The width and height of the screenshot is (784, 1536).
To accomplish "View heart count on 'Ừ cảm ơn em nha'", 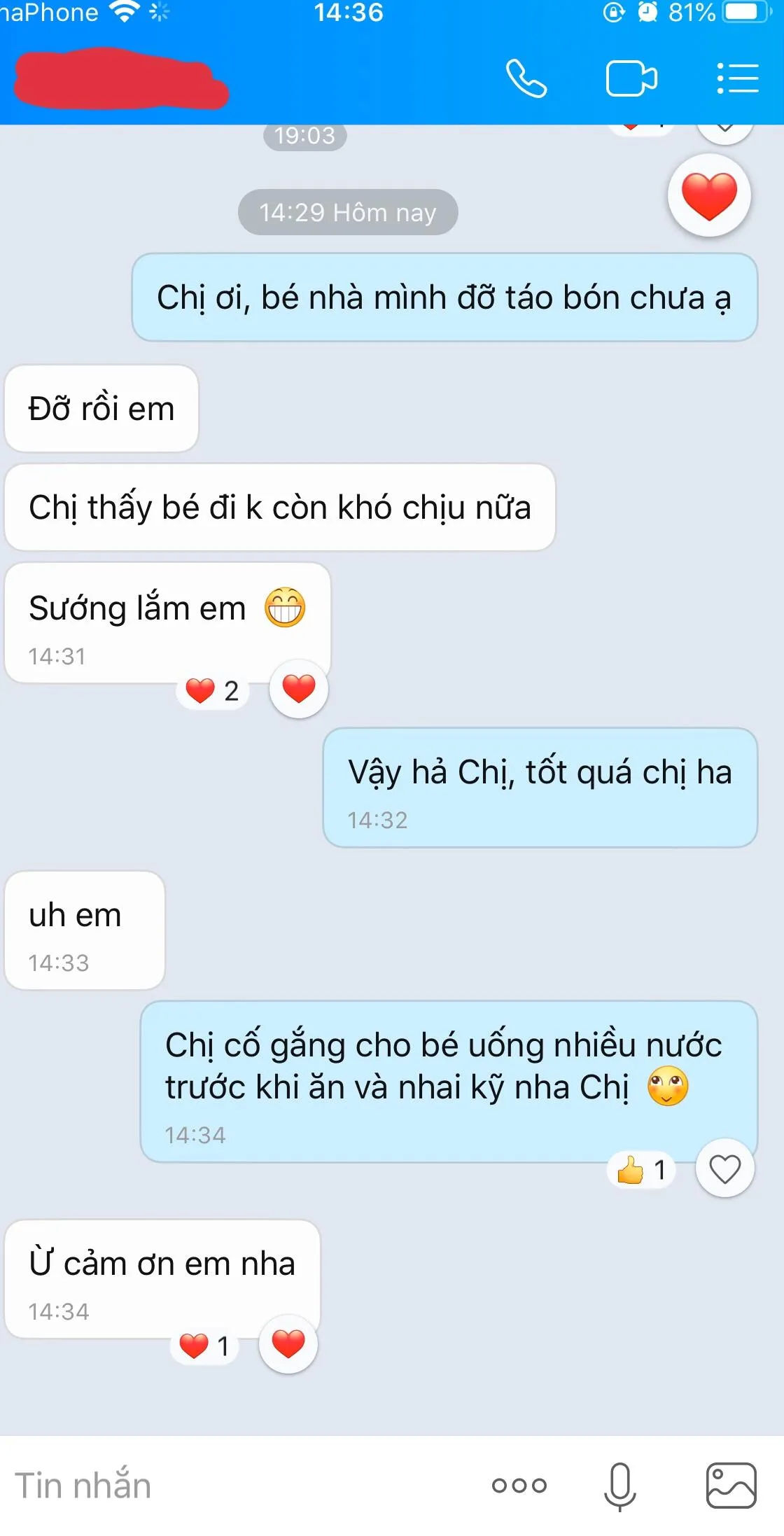I will tap(205, 1346).
